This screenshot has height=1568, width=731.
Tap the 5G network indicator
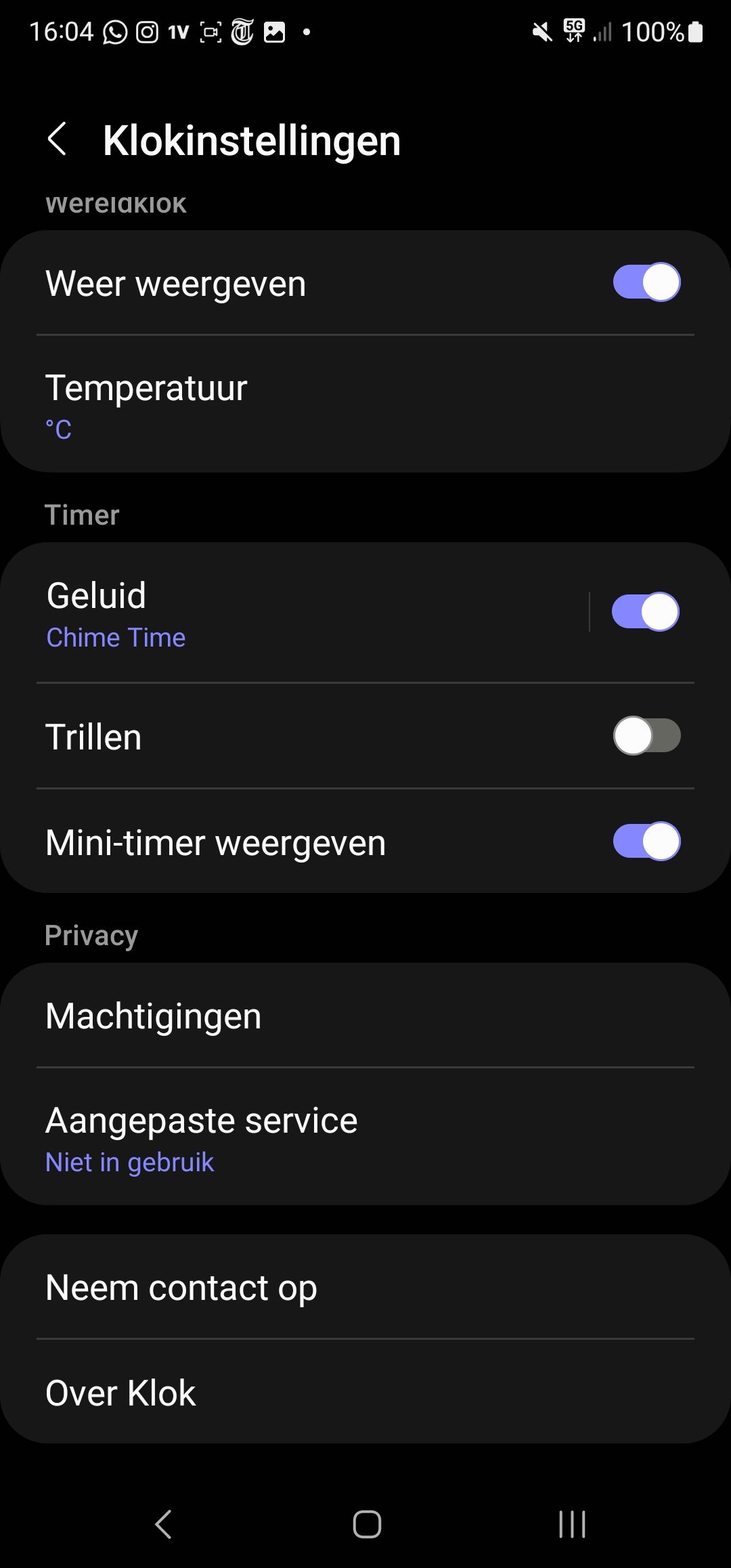(x=572, y=30)
